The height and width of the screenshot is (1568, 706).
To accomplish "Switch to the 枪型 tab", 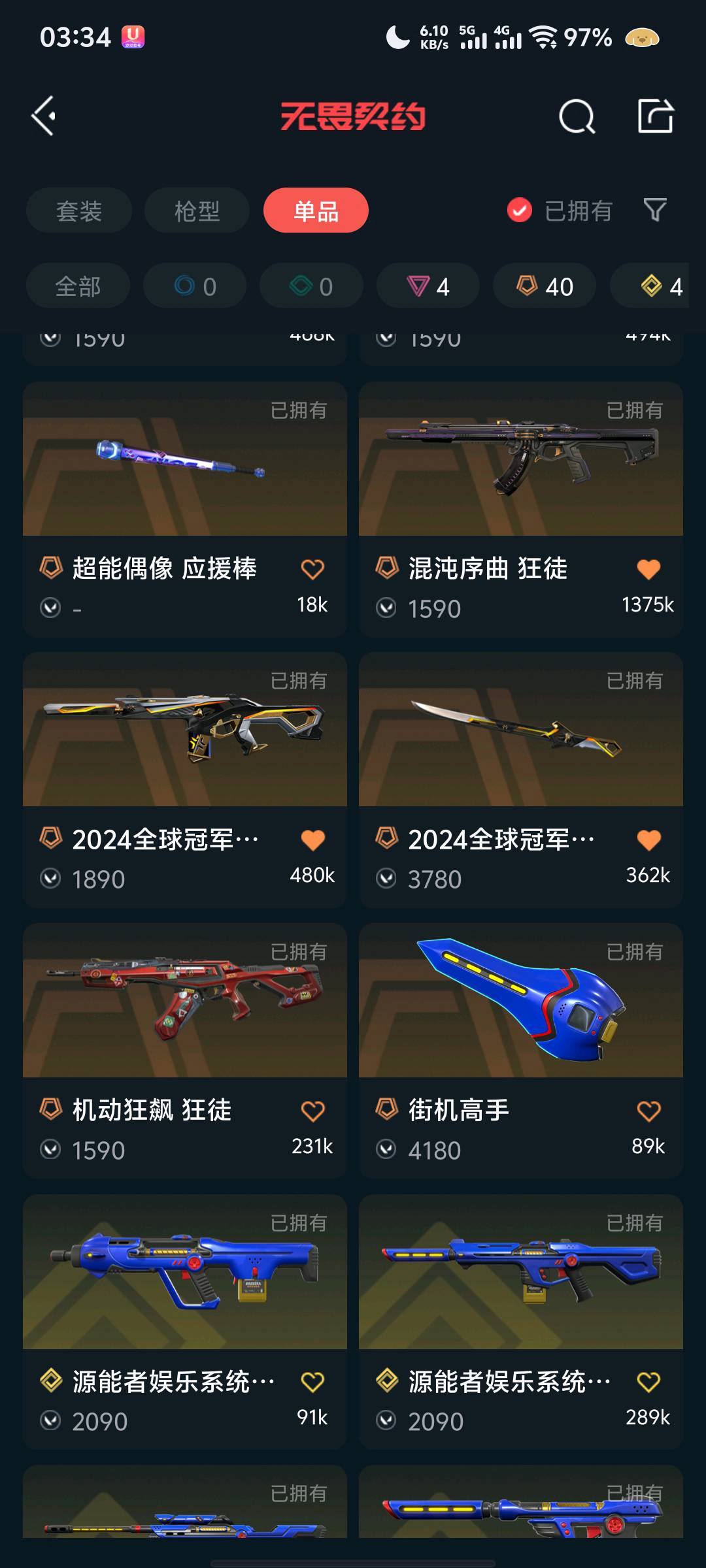I will point(197,211).
